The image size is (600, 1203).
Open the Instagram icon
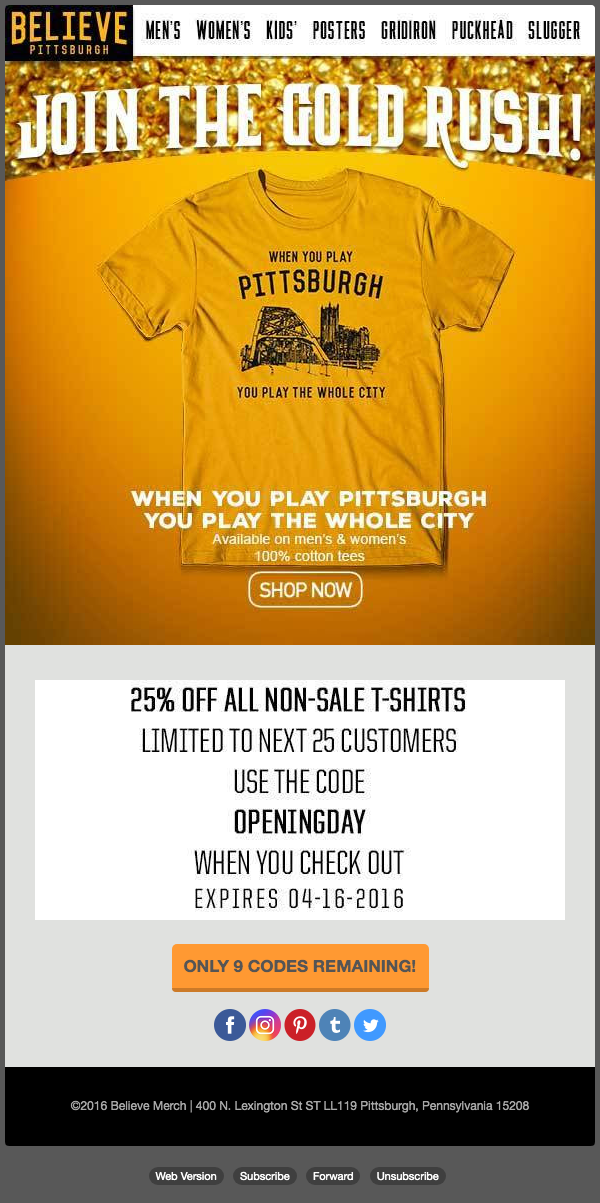[x=265, y=1025]
